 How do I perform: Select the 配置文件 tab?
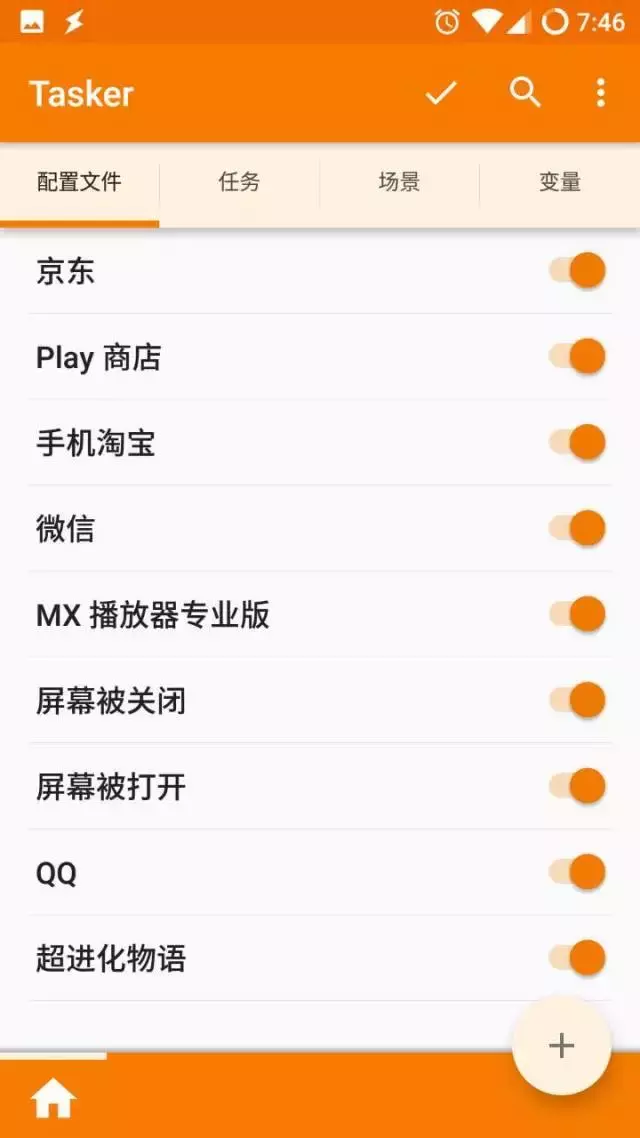click(79, 182)
